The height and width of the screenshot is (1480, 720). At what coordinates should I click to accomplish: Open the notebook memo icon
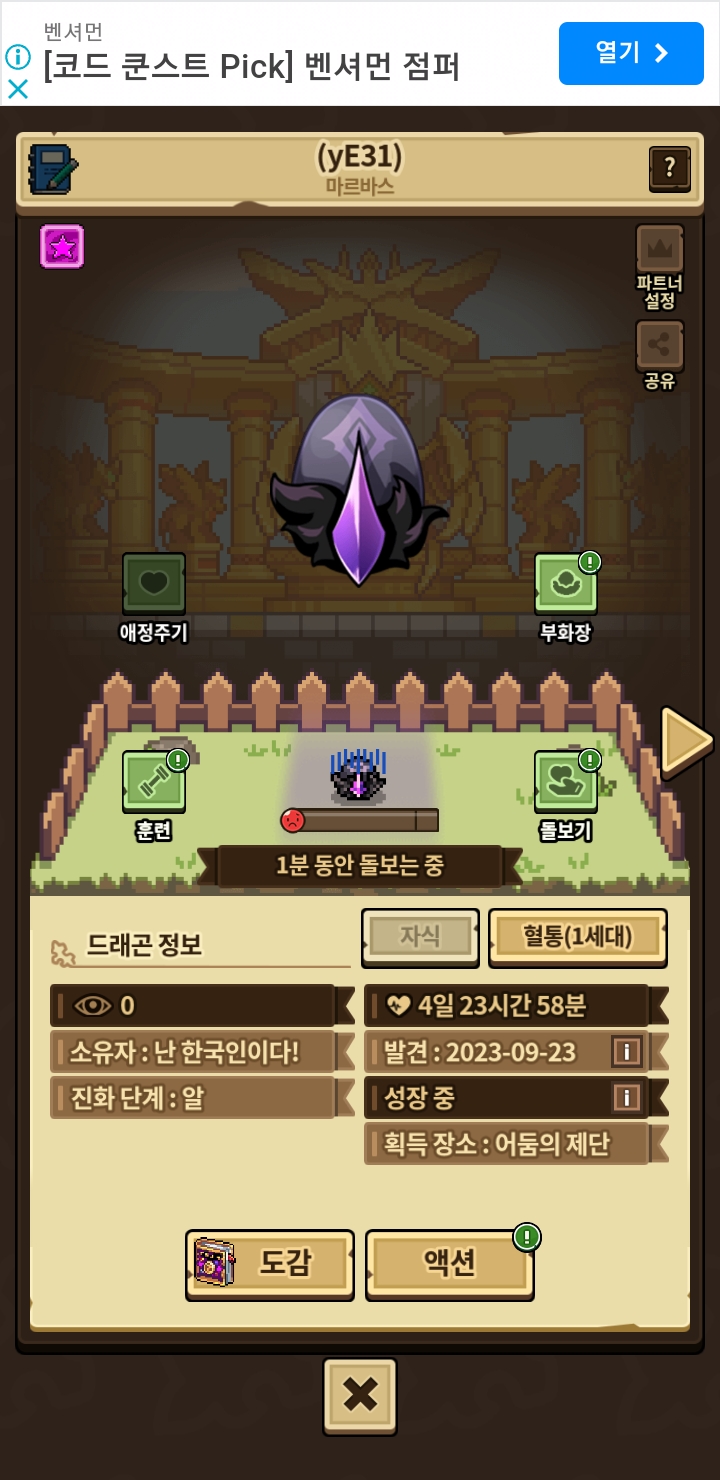[53, 169]
